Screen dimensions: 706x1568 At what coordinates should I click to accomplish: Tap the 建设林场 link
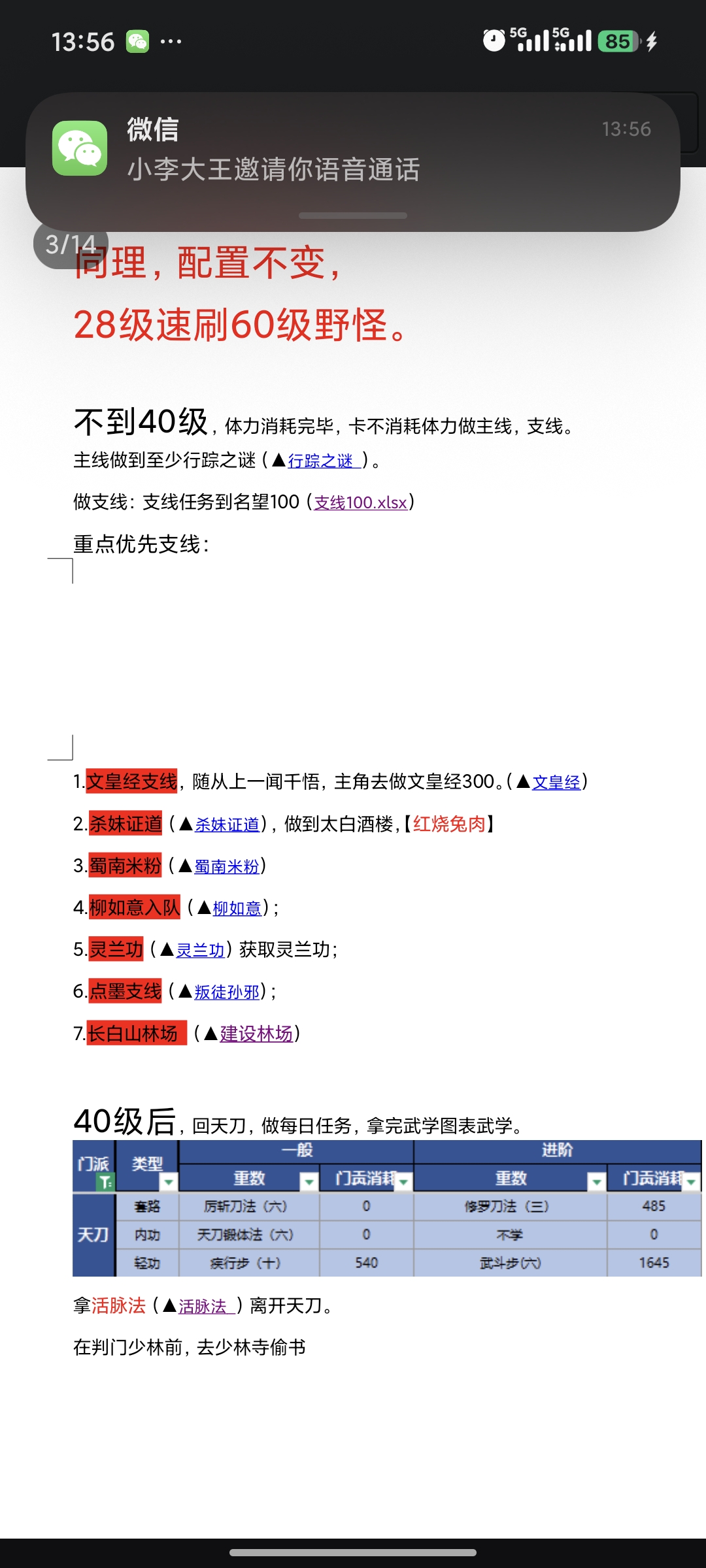coord(256,1034)
